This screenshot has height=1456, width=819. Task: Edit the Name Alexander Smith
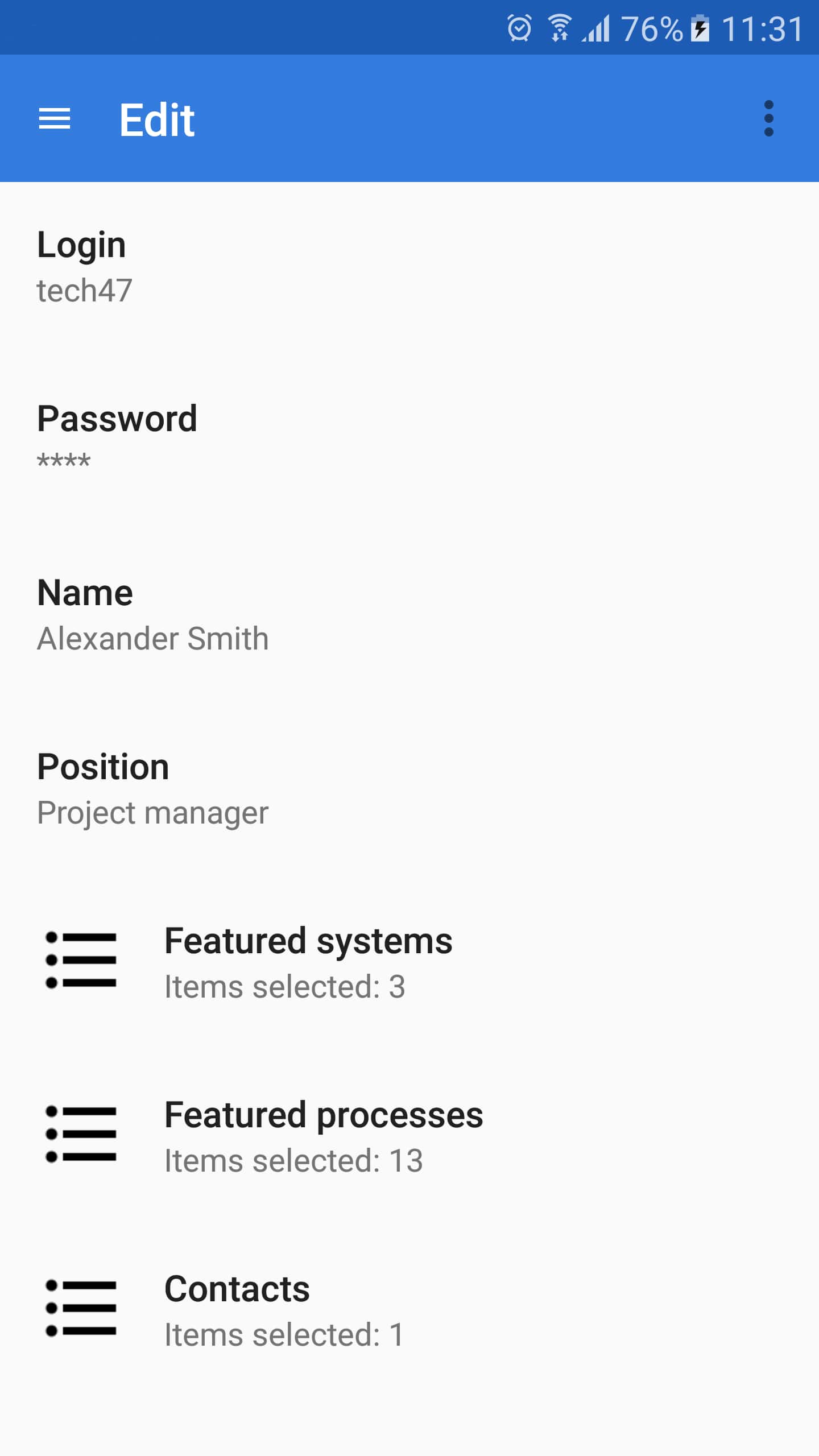tap(409, 615)
